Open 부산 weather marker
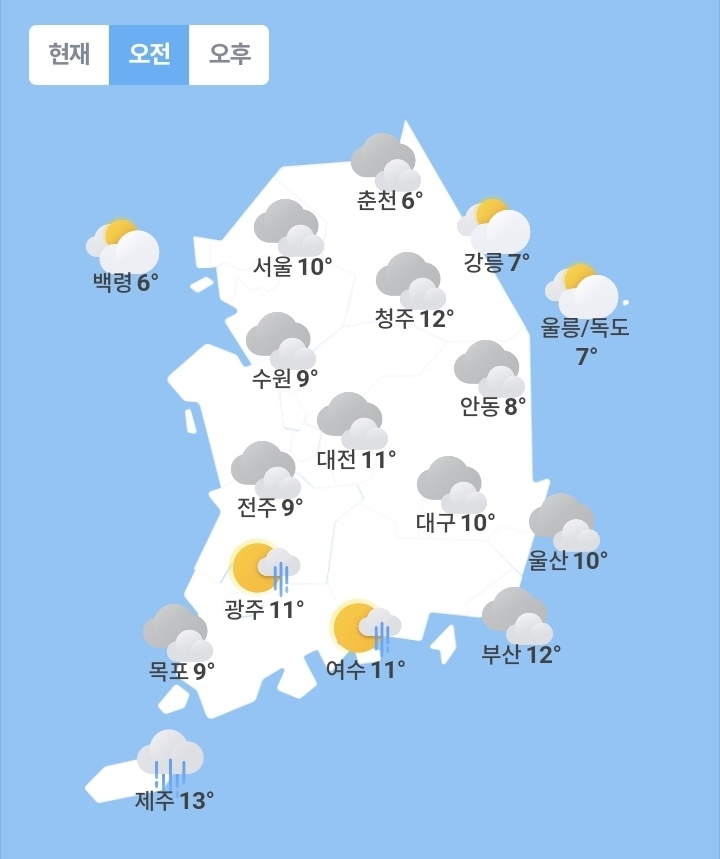 (520, 628)
